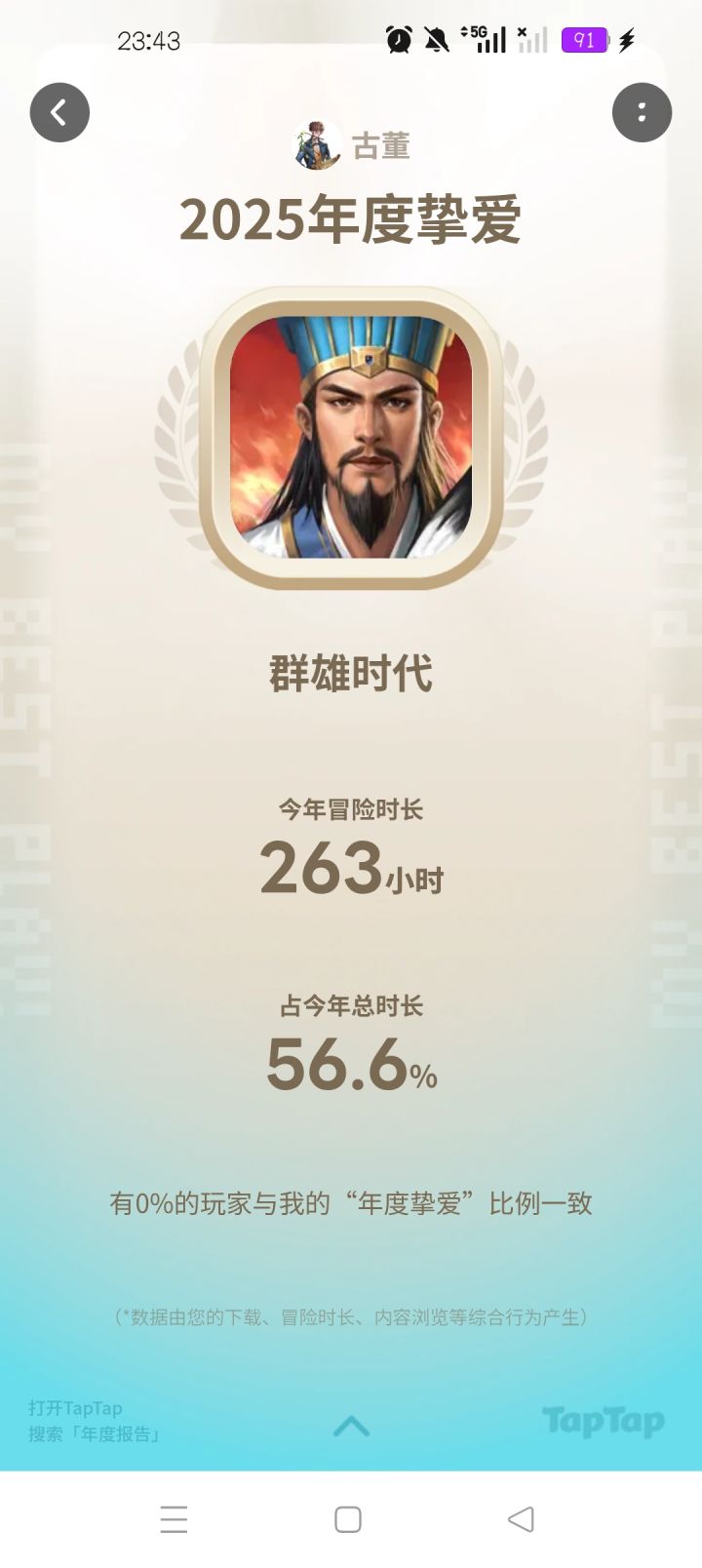Image resolution: width=702 pixels, height=1568 pixels.
Task: Open recent apps with the menu key
Action: pos(174,1519)
